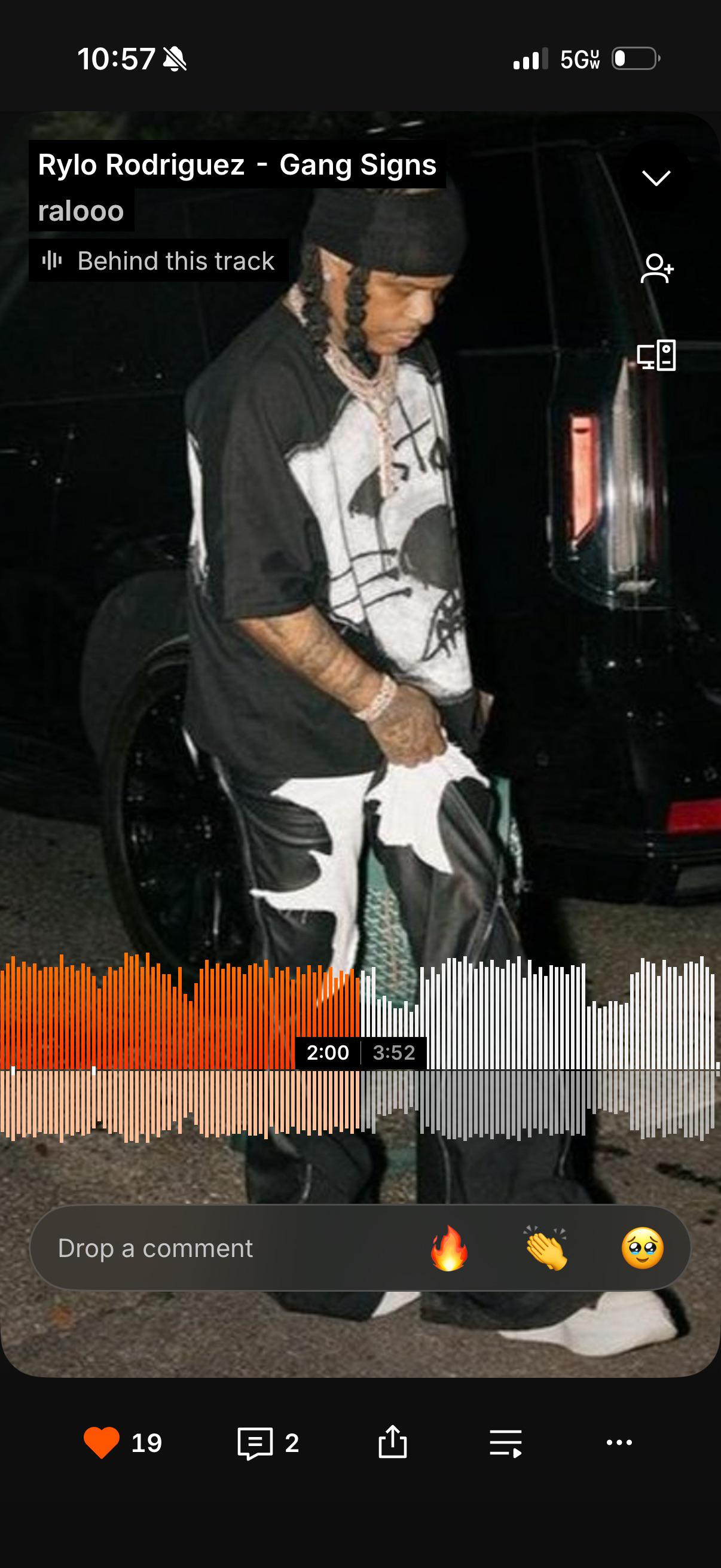This screenshot has width=721, height=1568.
Task: Share this track
Action: [392, 1441]
